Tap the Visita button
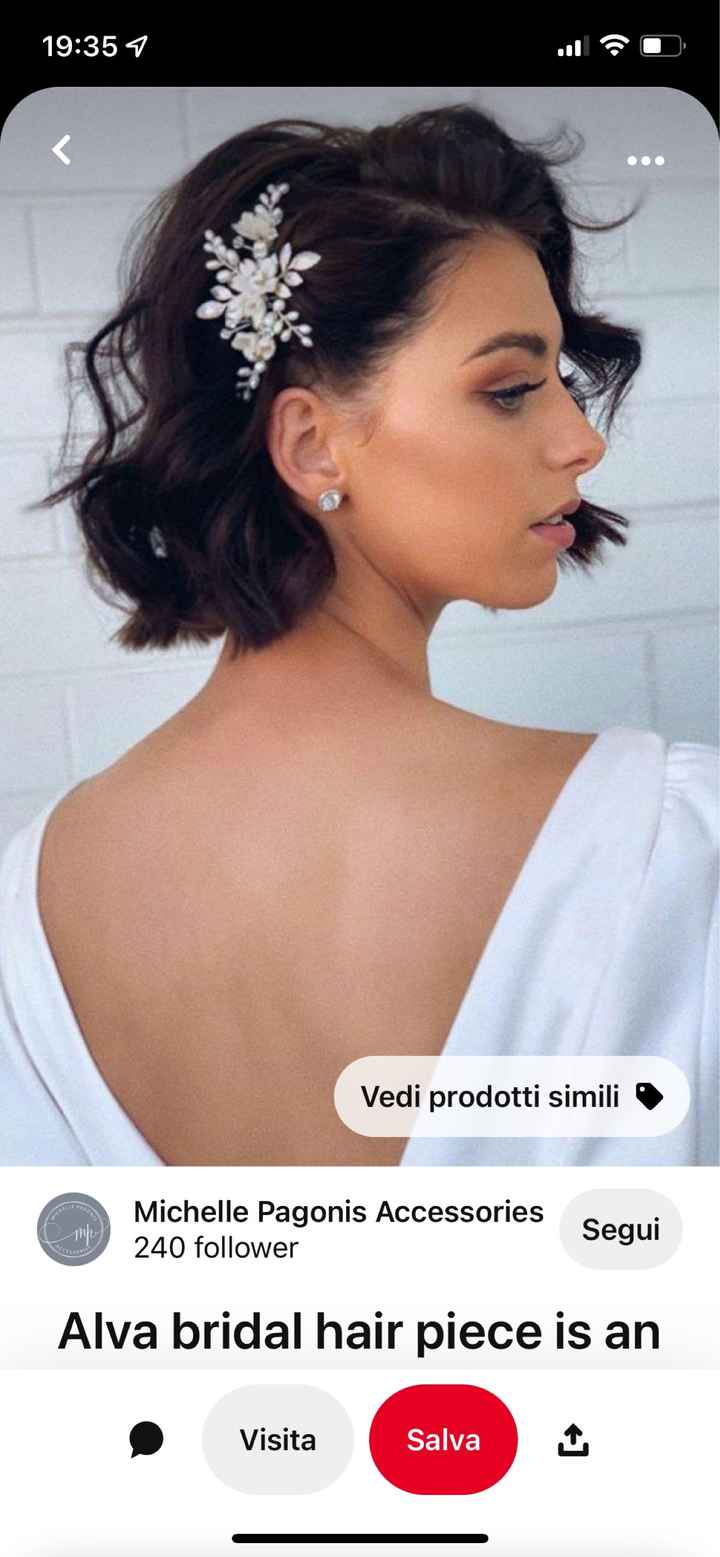Screen dimensions: 720x1557 [x=278, y=1440]
